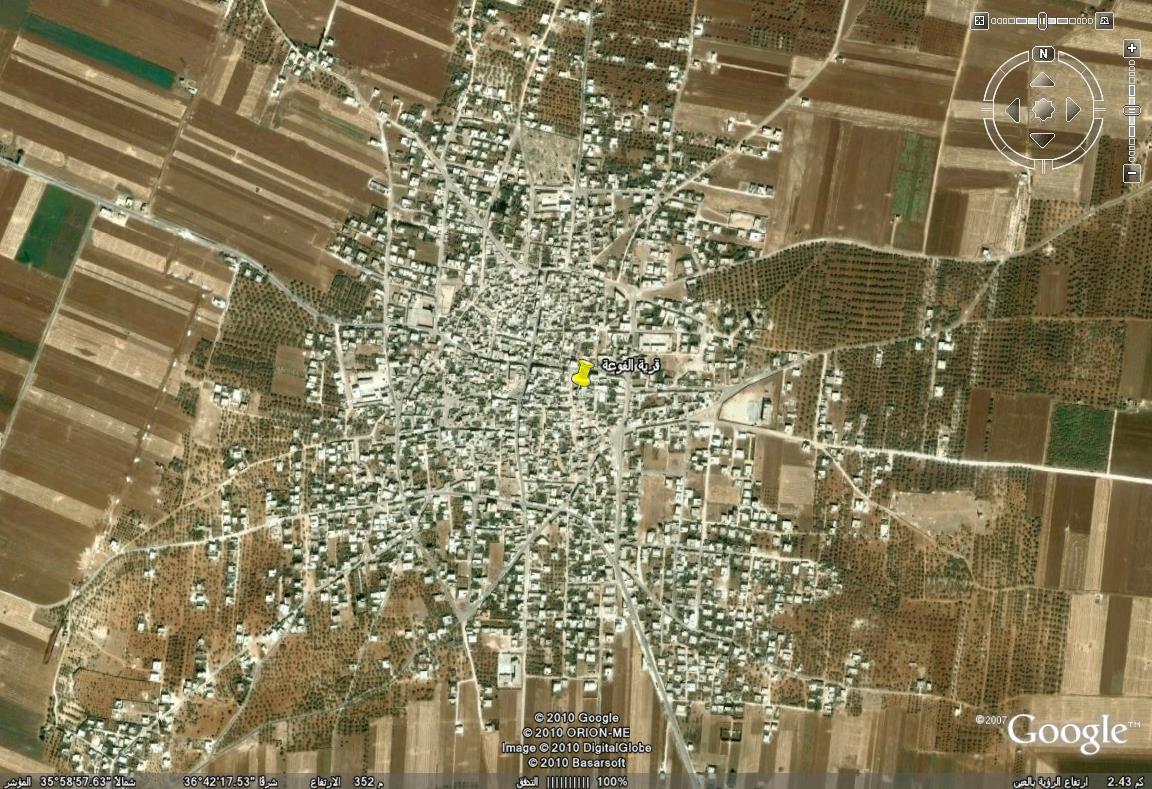Screen dimensions: 1152x789
Task: Reset the view to north with N
Action: (1043, 54)
